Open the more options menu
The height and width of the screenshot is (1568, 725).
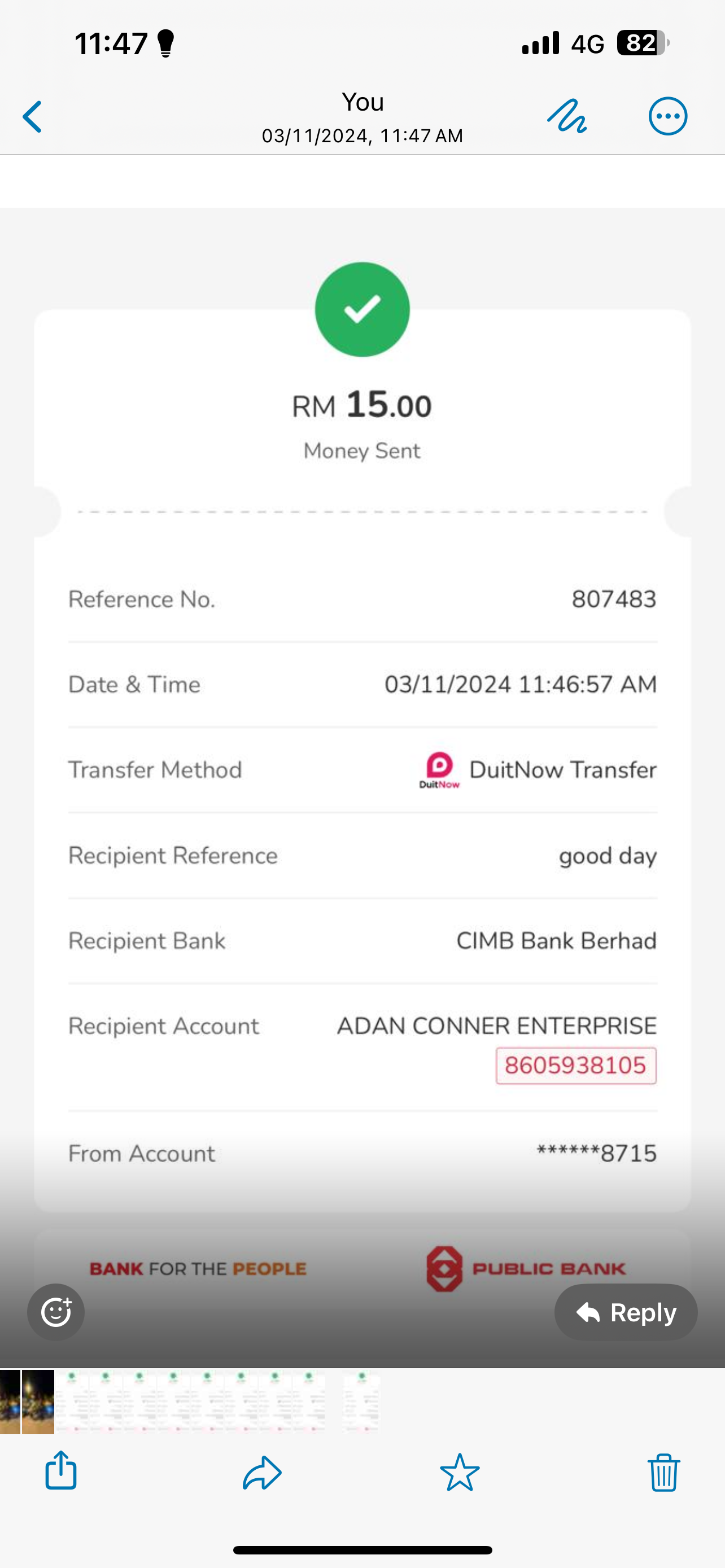667,116
